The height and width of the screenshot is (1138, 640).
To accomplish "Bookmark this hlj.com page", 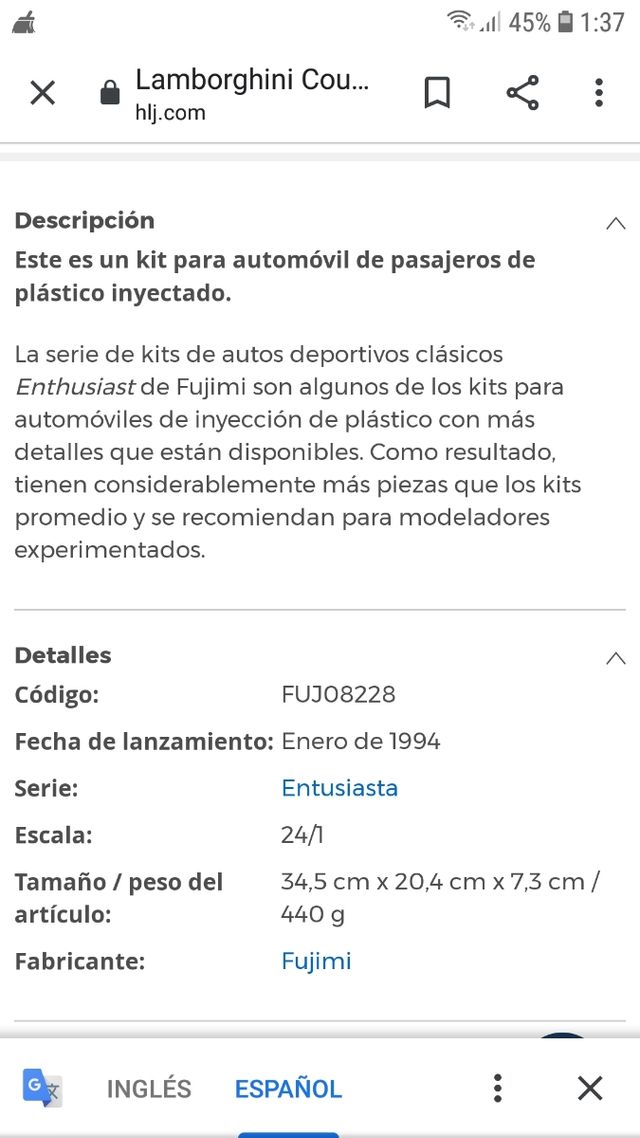I will click(437, 93).
